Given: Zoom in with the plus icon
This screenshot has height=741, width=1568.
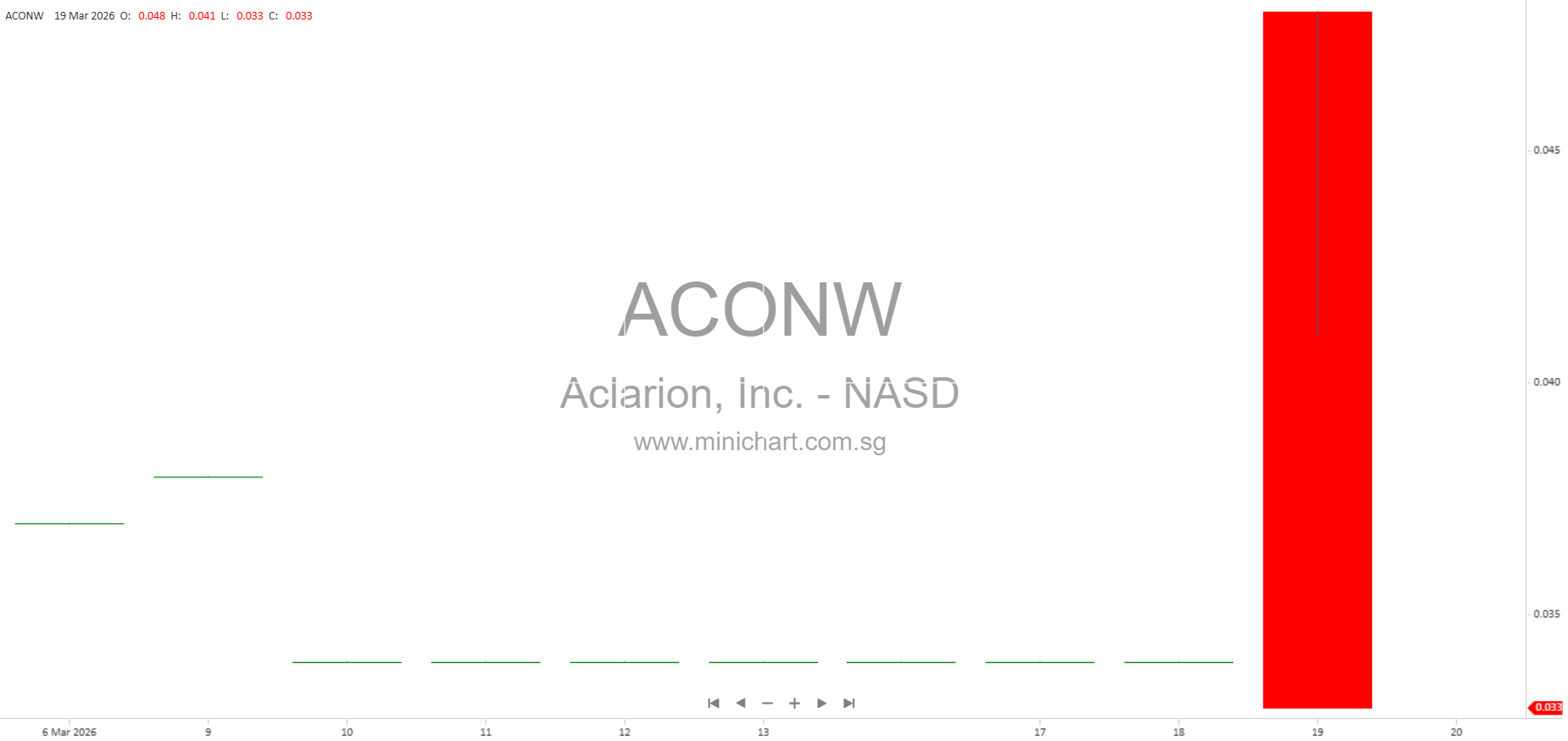Looking at the screenshot, I should 794,703.
